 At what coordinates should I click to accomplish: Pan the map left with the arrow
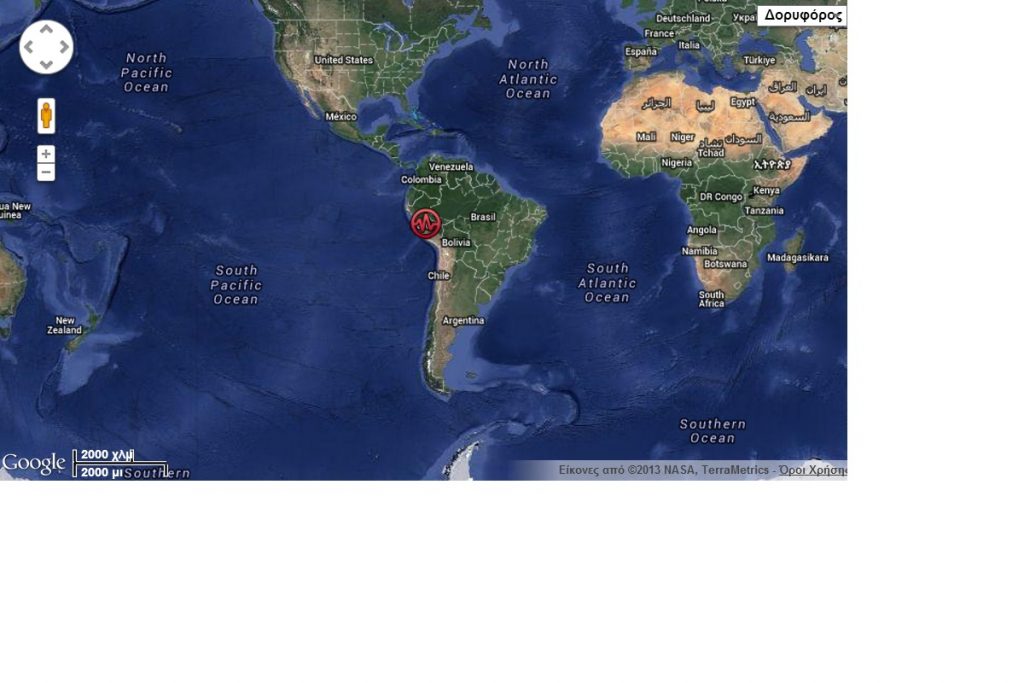tap(29, 47)
